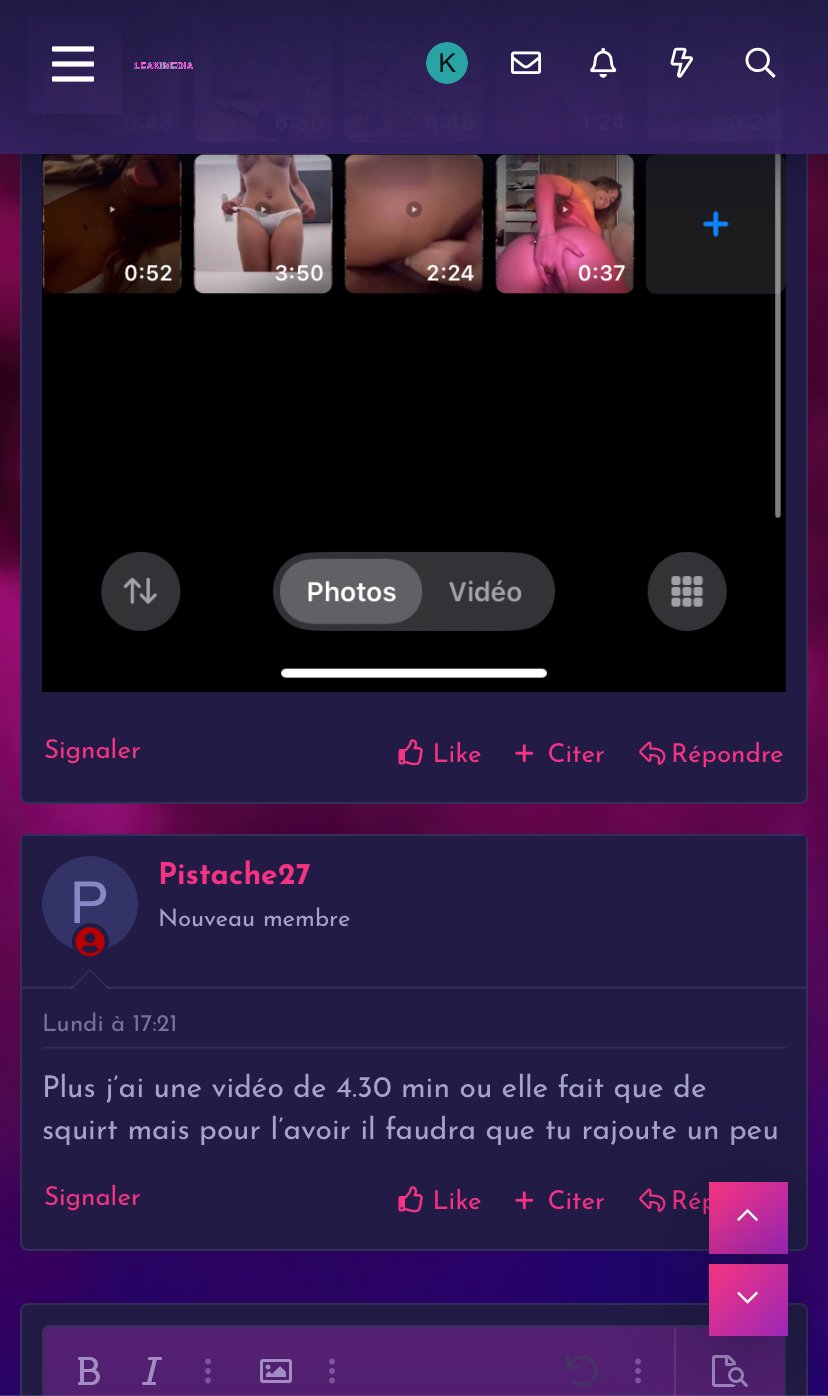Insert an image in the reply editor
The image size is (828, 1396).
[x=276, y=1371]
